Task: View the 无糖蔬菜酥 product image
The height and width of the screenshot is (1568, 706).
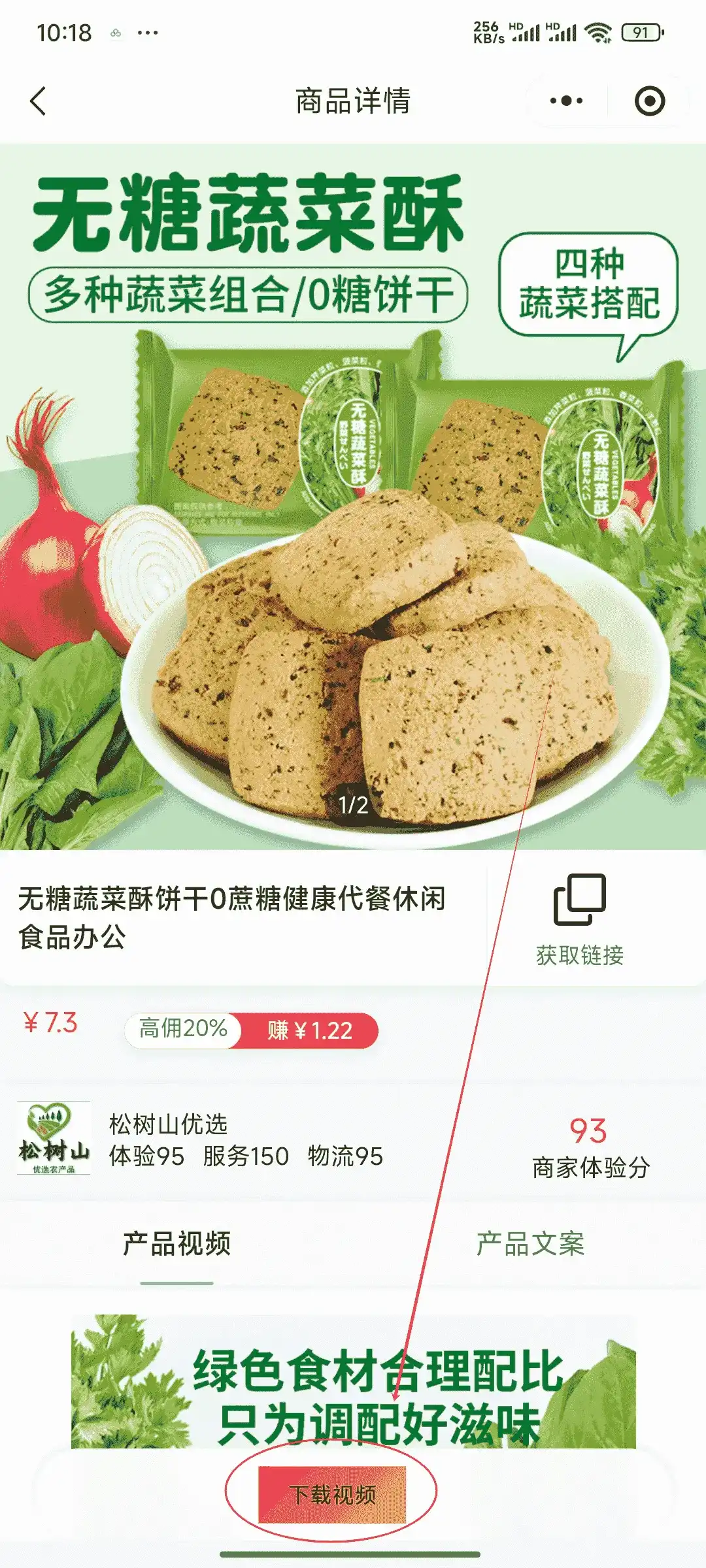Action: (x=353, y=497)
